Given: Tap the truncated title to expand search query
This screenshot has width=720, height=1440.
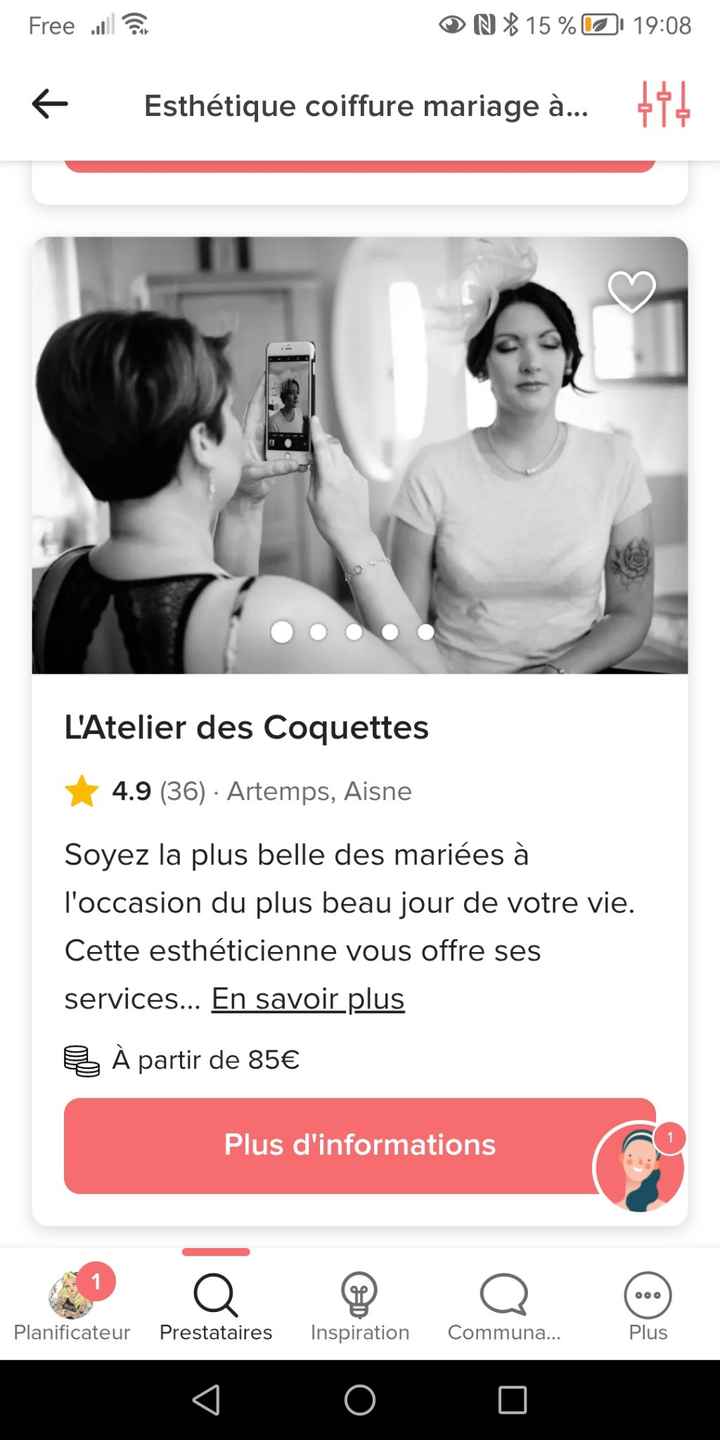Looking at the screenshot, I should click(360, 105).
